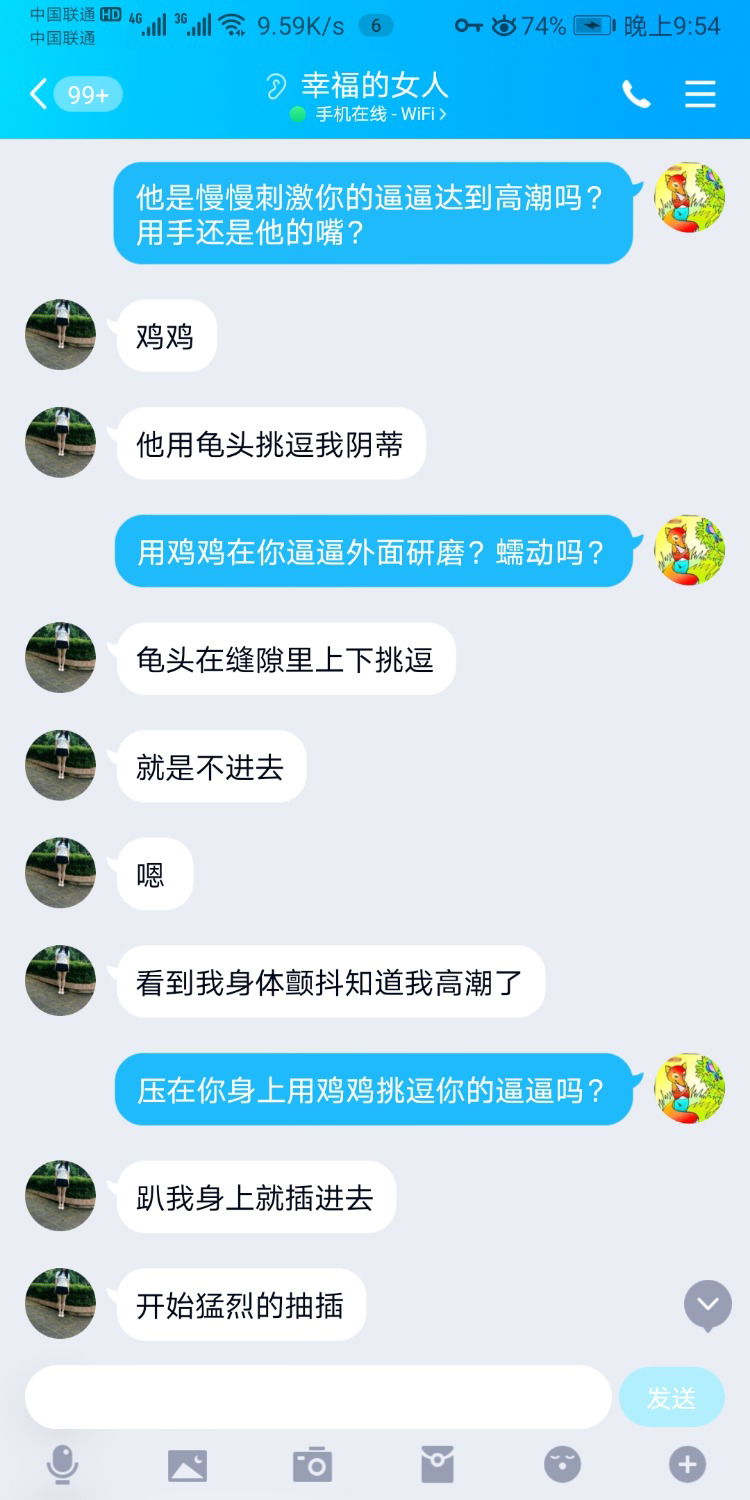This screenshot has height=1500, width=750.
Task: Tap the earpiece mode icon beside chat title
Action: pos(276,86)
